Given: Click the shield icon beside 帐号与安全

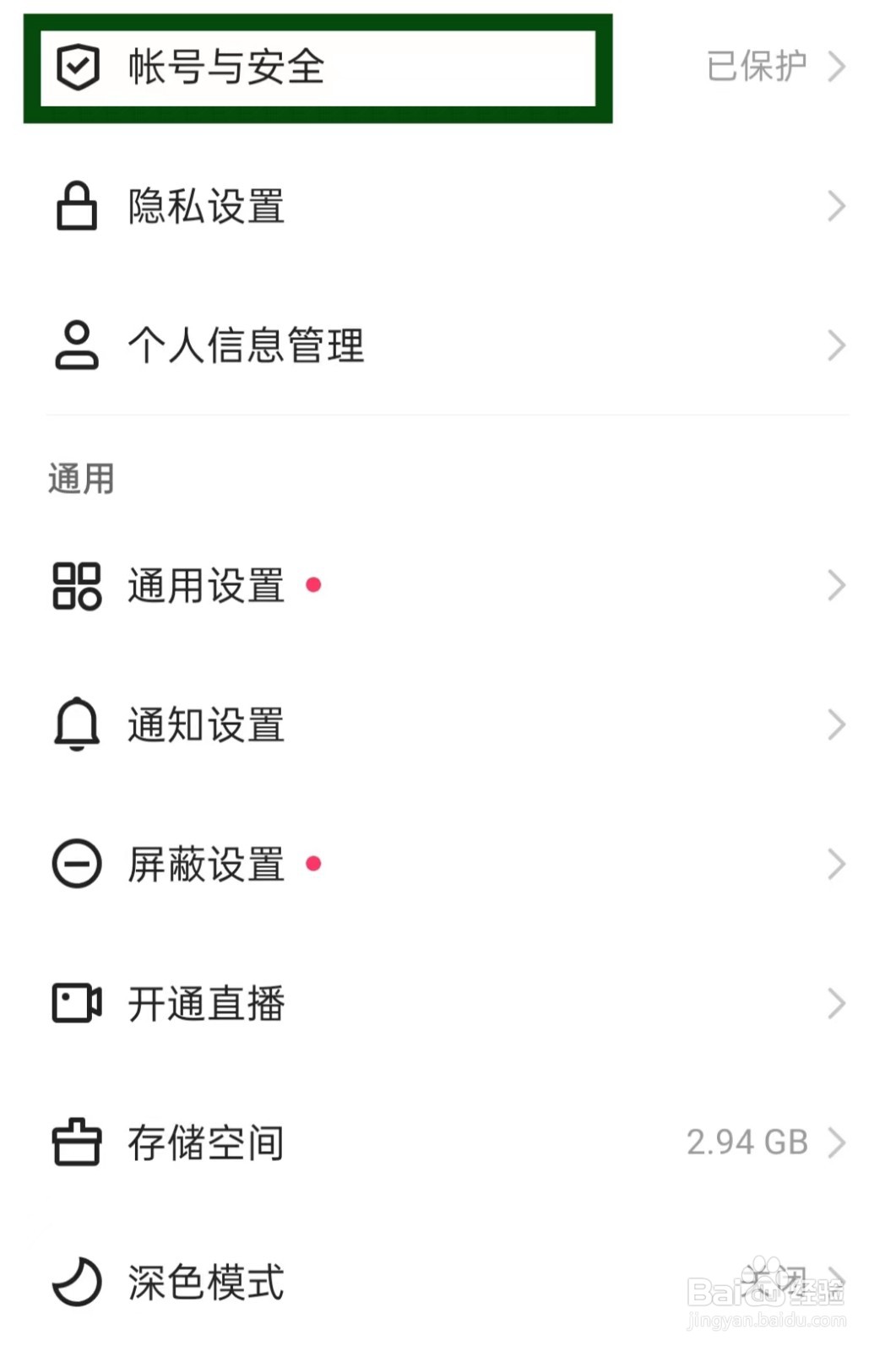Looking at the screenshot, I should pos(76,63).
